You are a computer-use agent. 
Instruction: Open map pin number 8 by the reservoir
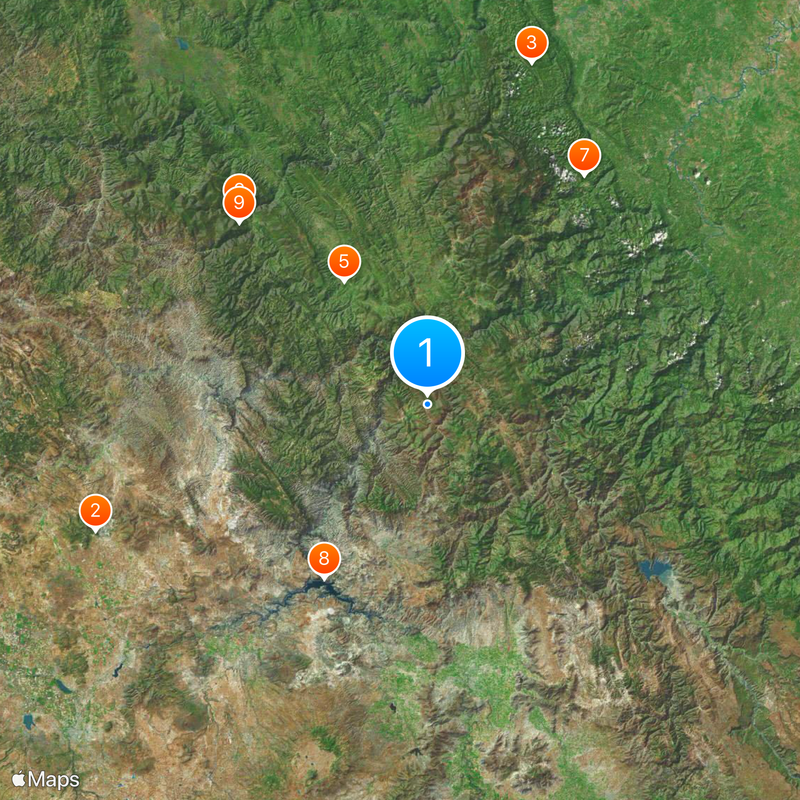tap(323, 559)
